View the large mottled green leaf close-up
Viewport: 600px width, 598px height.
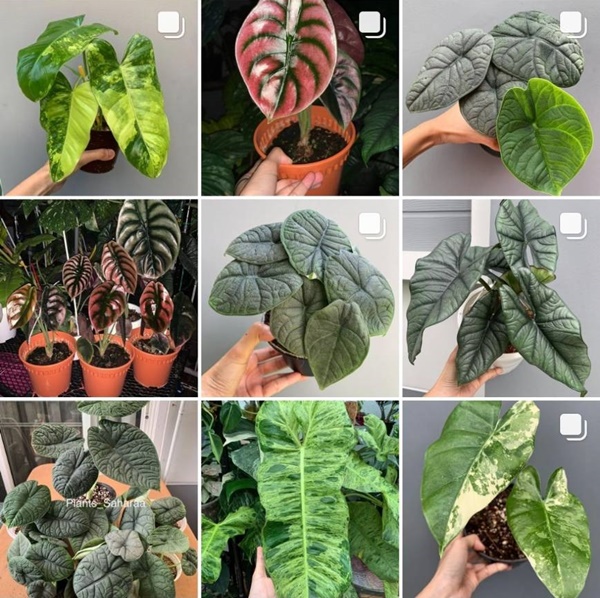click(299, 499)
